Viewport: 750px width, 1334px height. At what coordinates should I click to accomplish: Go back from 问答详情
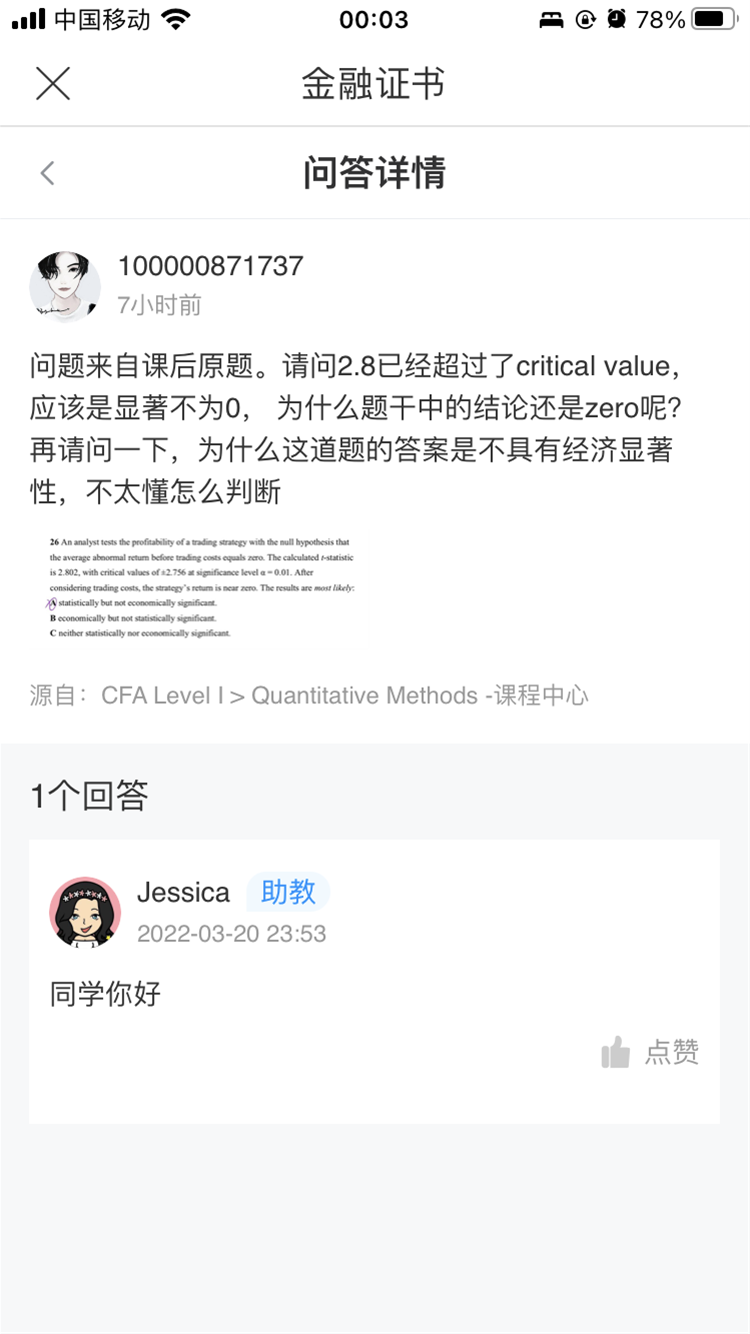click(x=47, y=173)
